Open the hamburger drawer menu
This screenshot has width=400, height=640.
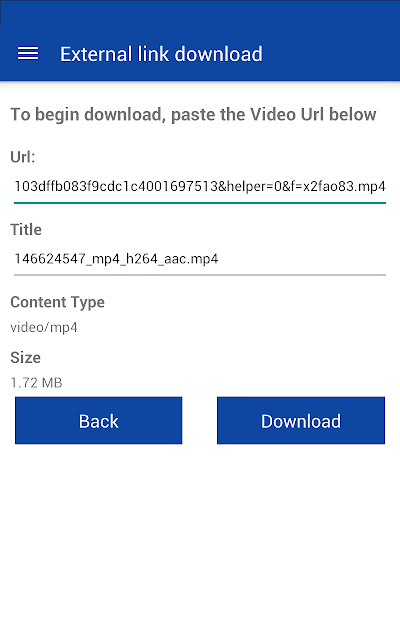coord(28,53)
